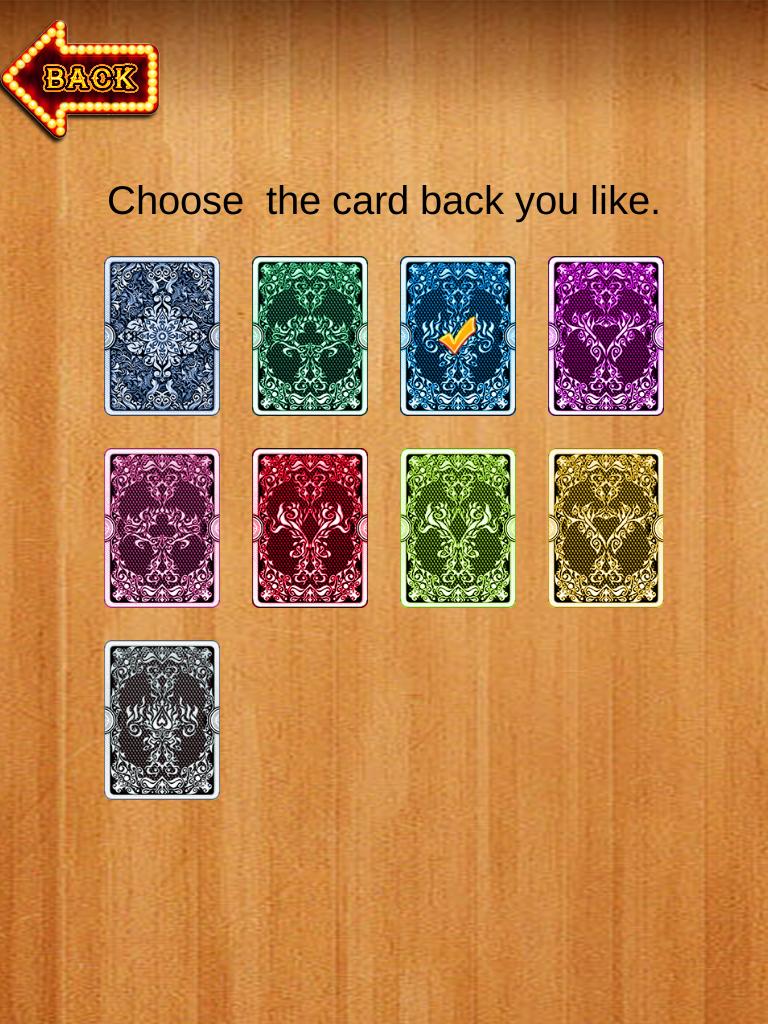Choose the dark green card back
This screenshot has width=768, height=1024.
pos(310,336)
